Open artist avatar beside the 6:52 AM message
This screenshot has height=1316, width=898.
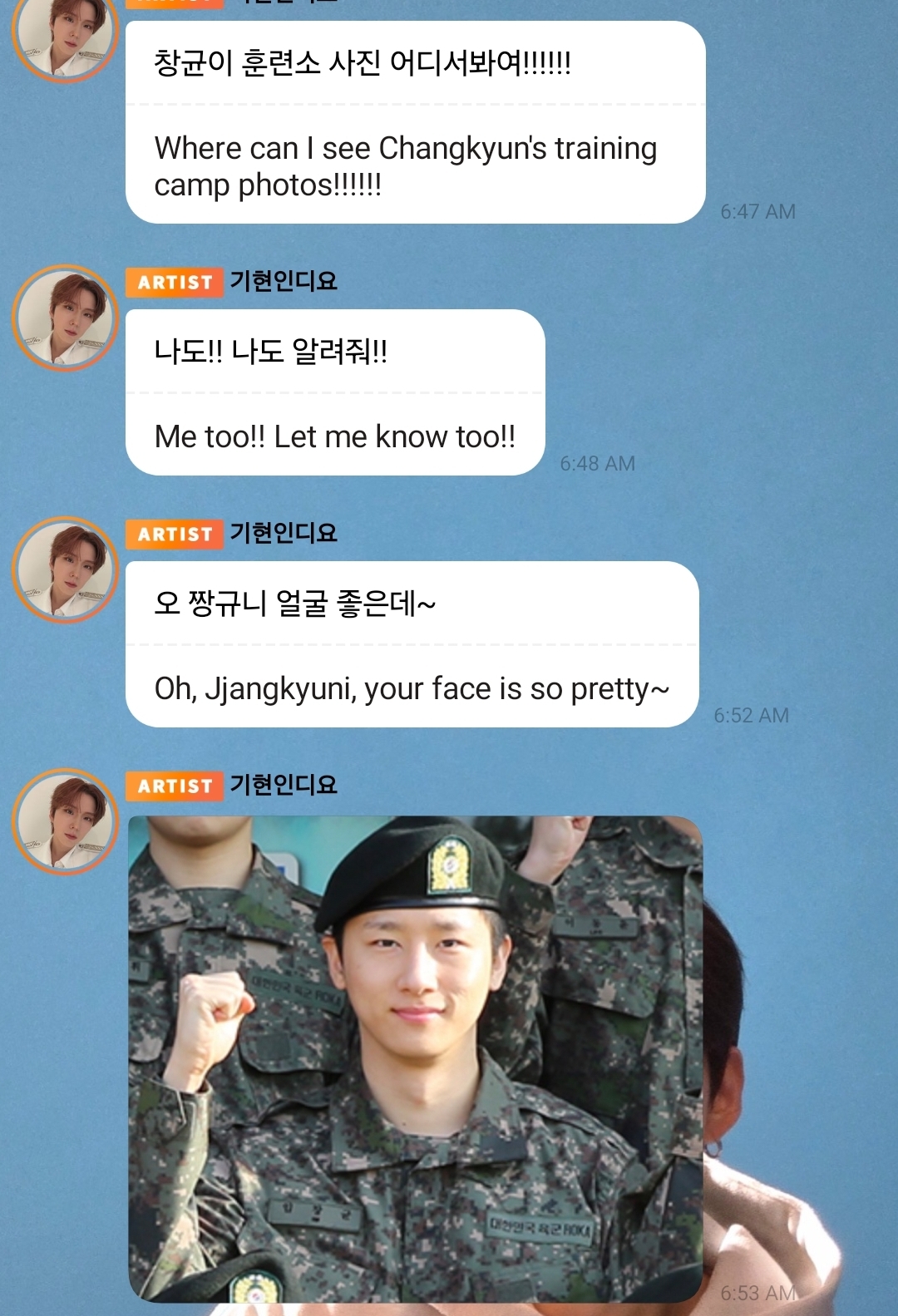[66, 569]
